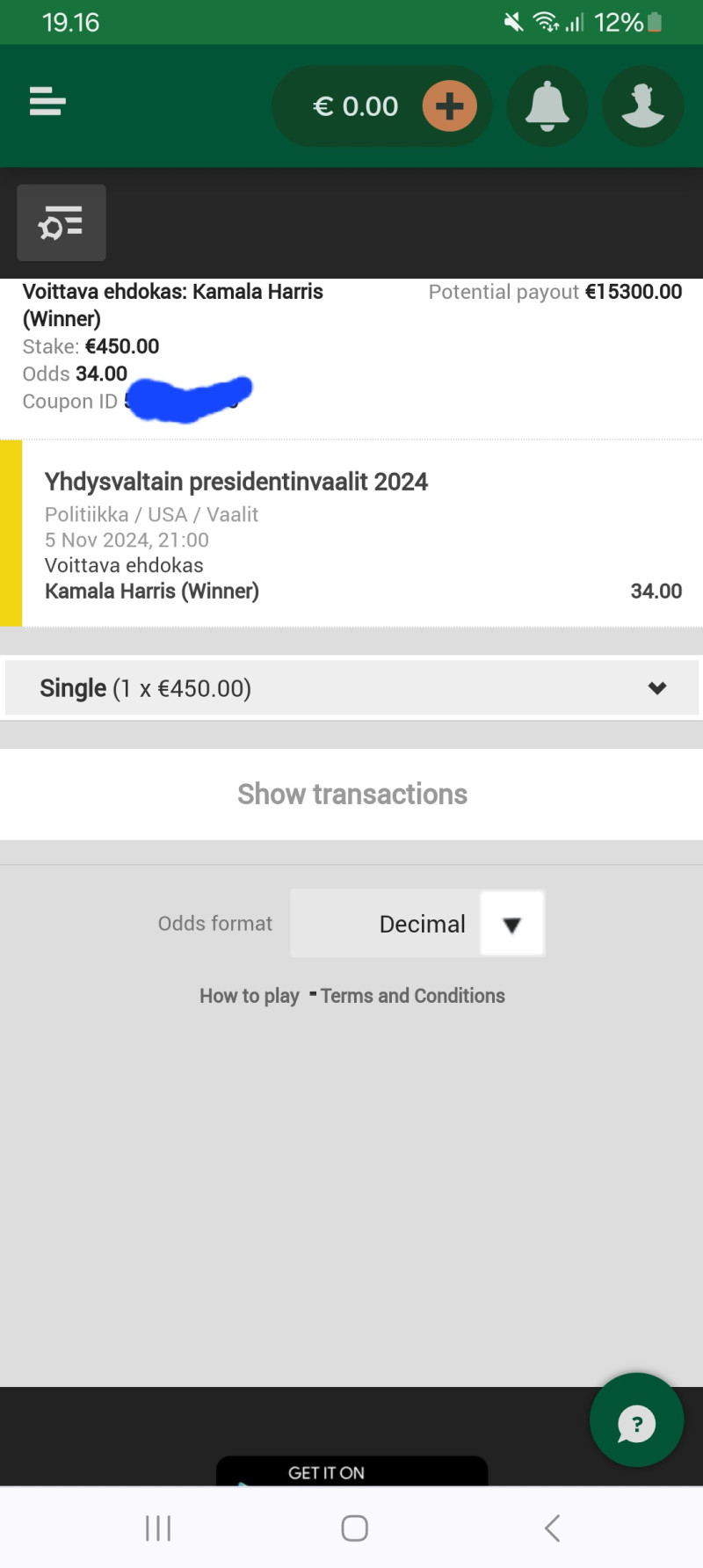Show transactions for this coupon
703x1568 pixels.
click(x=351, y=795)
